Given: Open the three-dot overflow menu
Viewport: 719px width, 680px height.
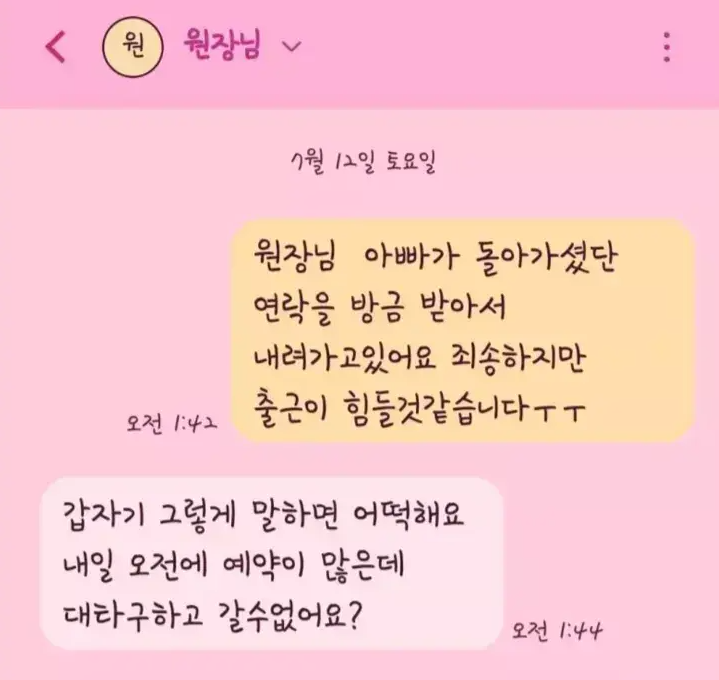Looking at the screenshot, I should (667, 47).
